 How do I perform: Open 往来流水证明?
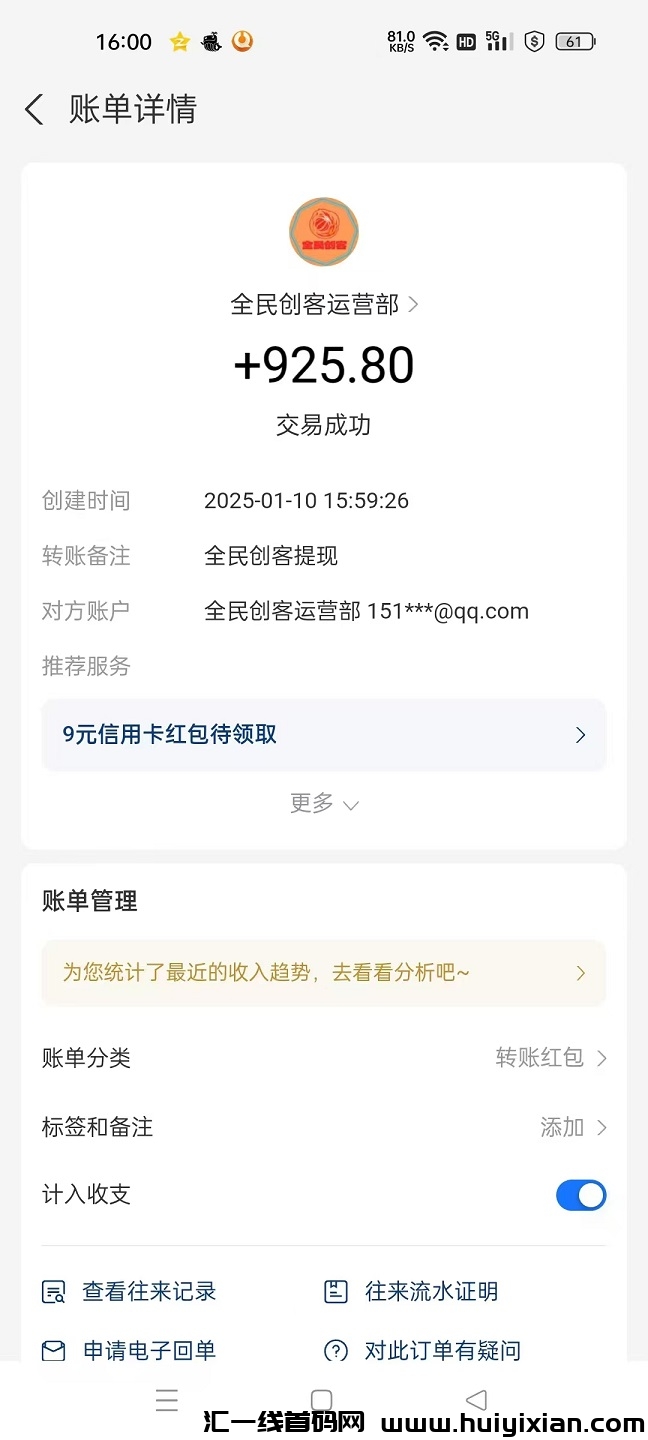(412, 1292)
